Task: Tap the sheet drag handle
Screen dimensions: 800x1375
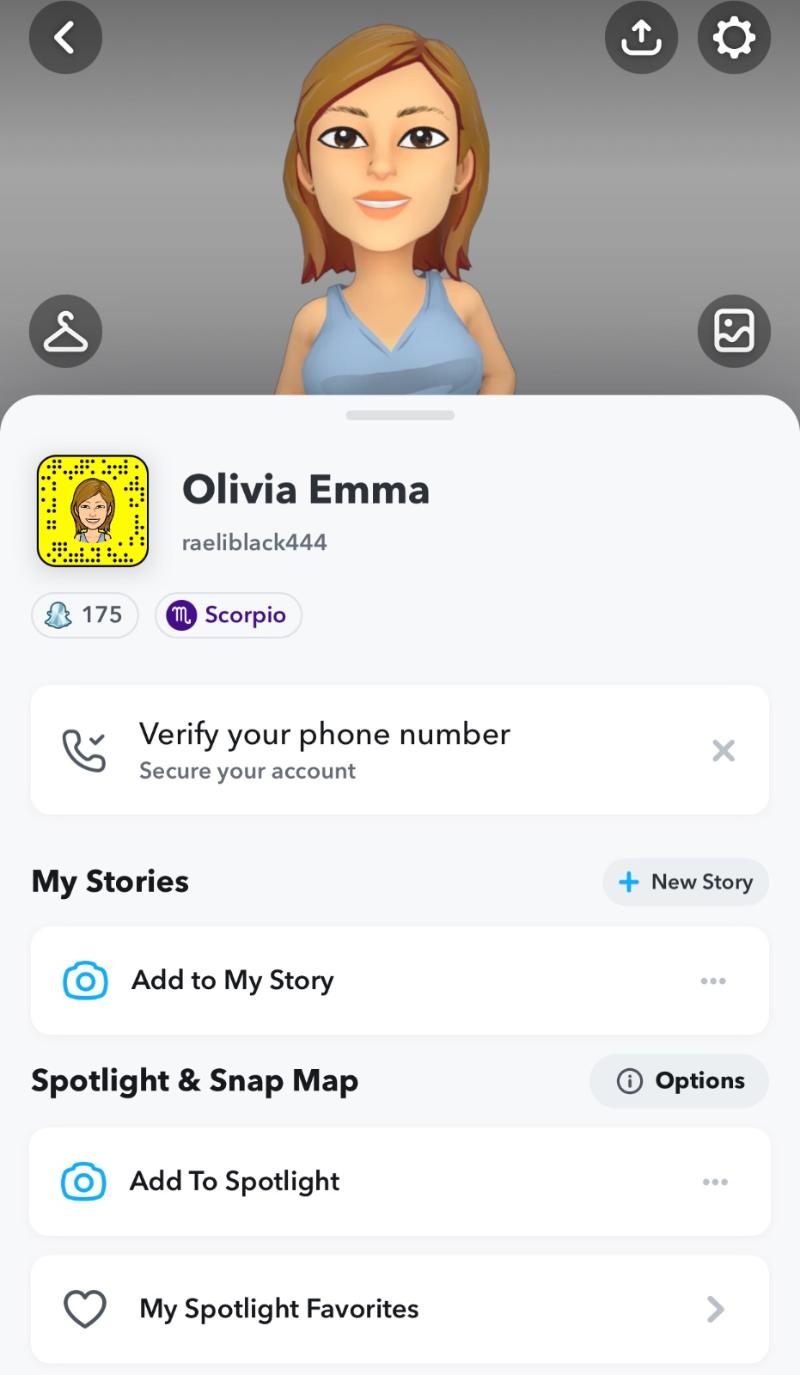Action: tap(400, 414)
